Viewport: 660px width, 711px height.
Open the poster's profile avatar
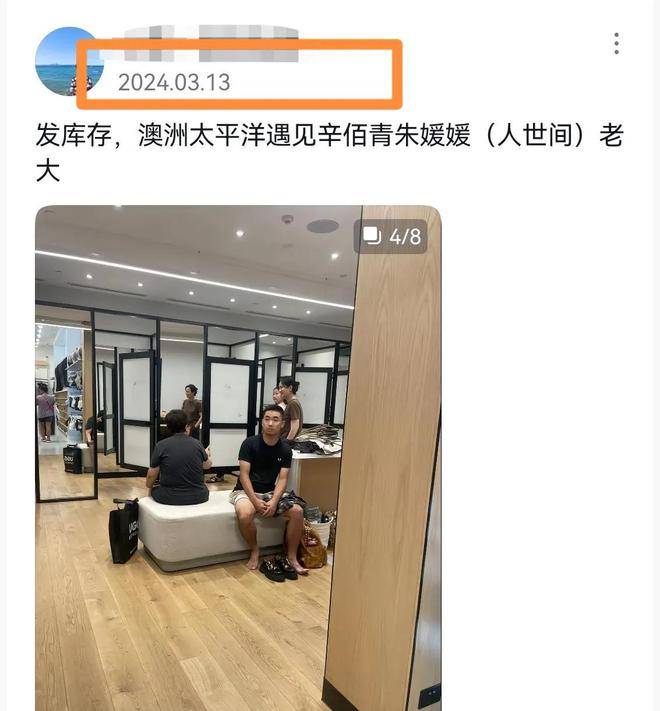coord(67,62)
